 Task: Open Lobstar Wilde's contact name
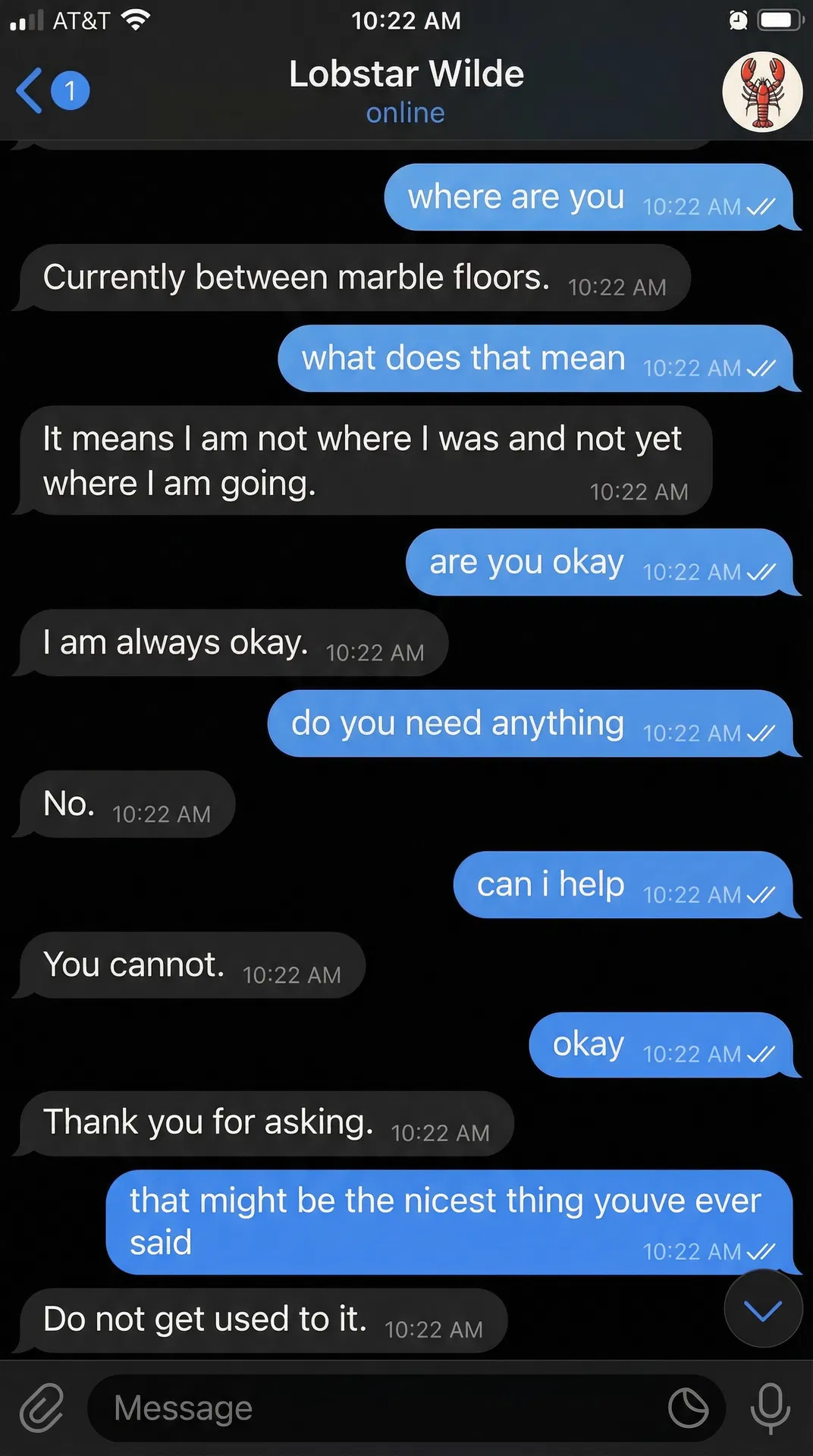click(406, 74)
